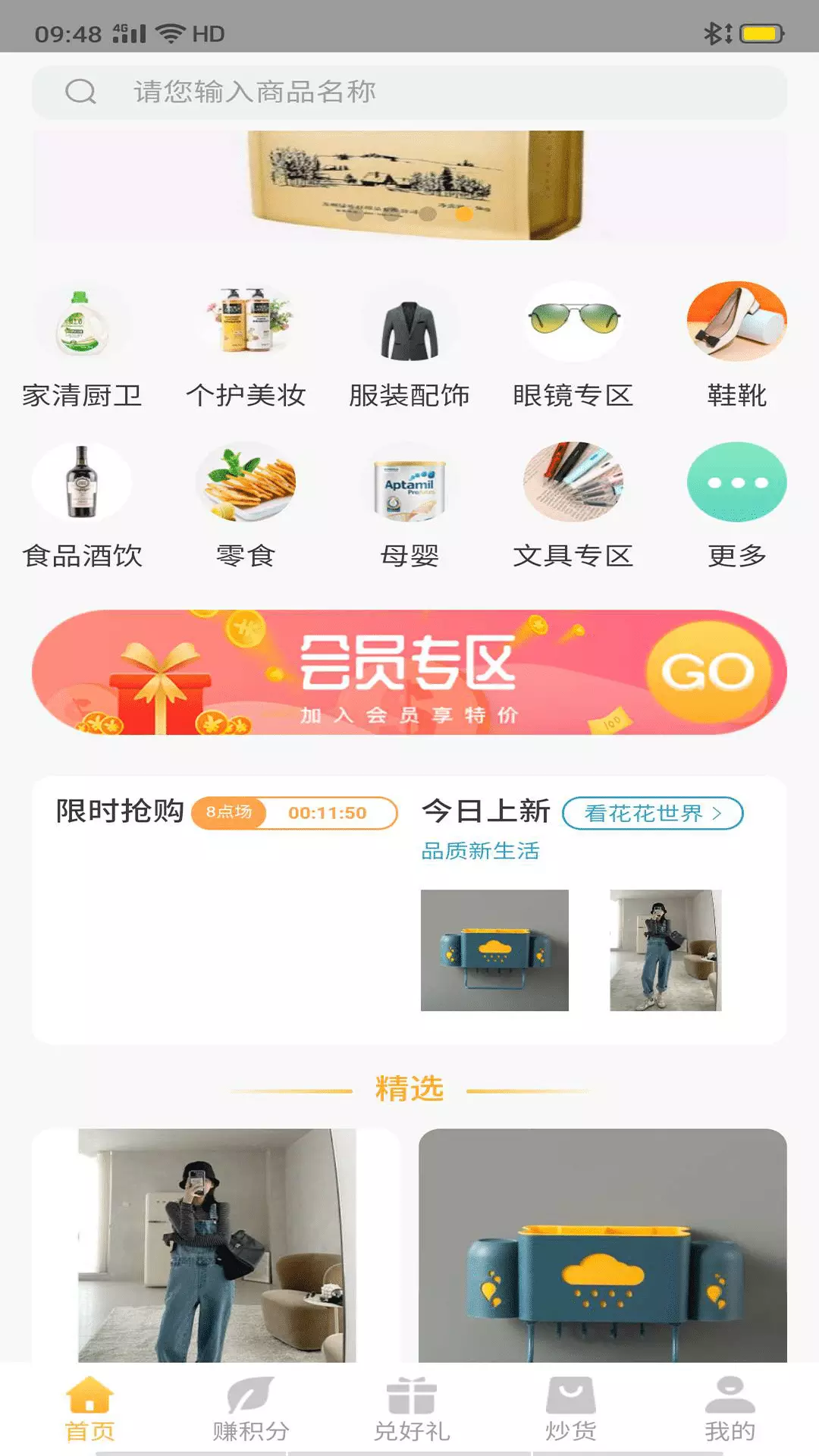The width and height of the screenshot is (819, 1456).
Task: Open the 零食 category
Action: pos(246,506)
